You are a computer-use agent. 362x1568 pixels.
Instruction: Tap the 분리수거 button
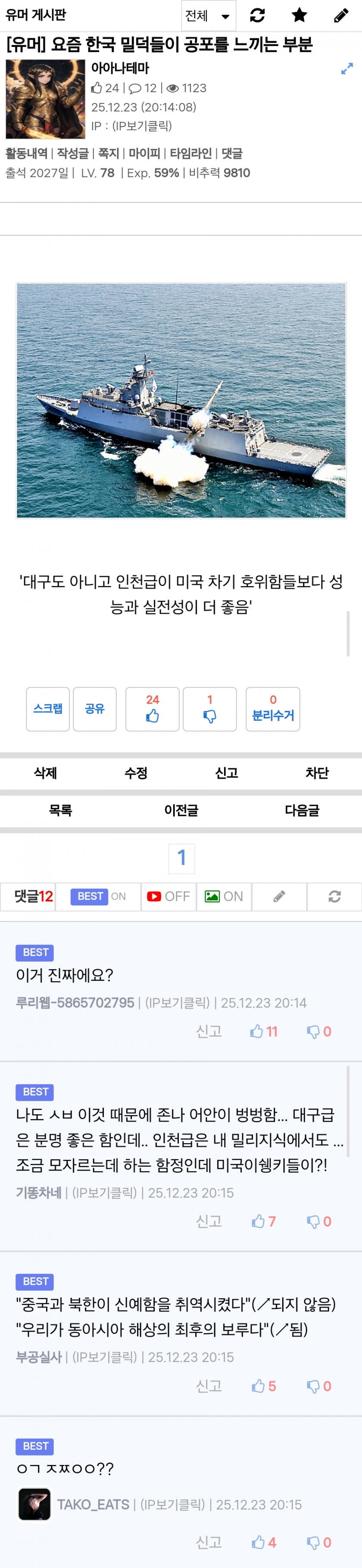pos(272,708)
